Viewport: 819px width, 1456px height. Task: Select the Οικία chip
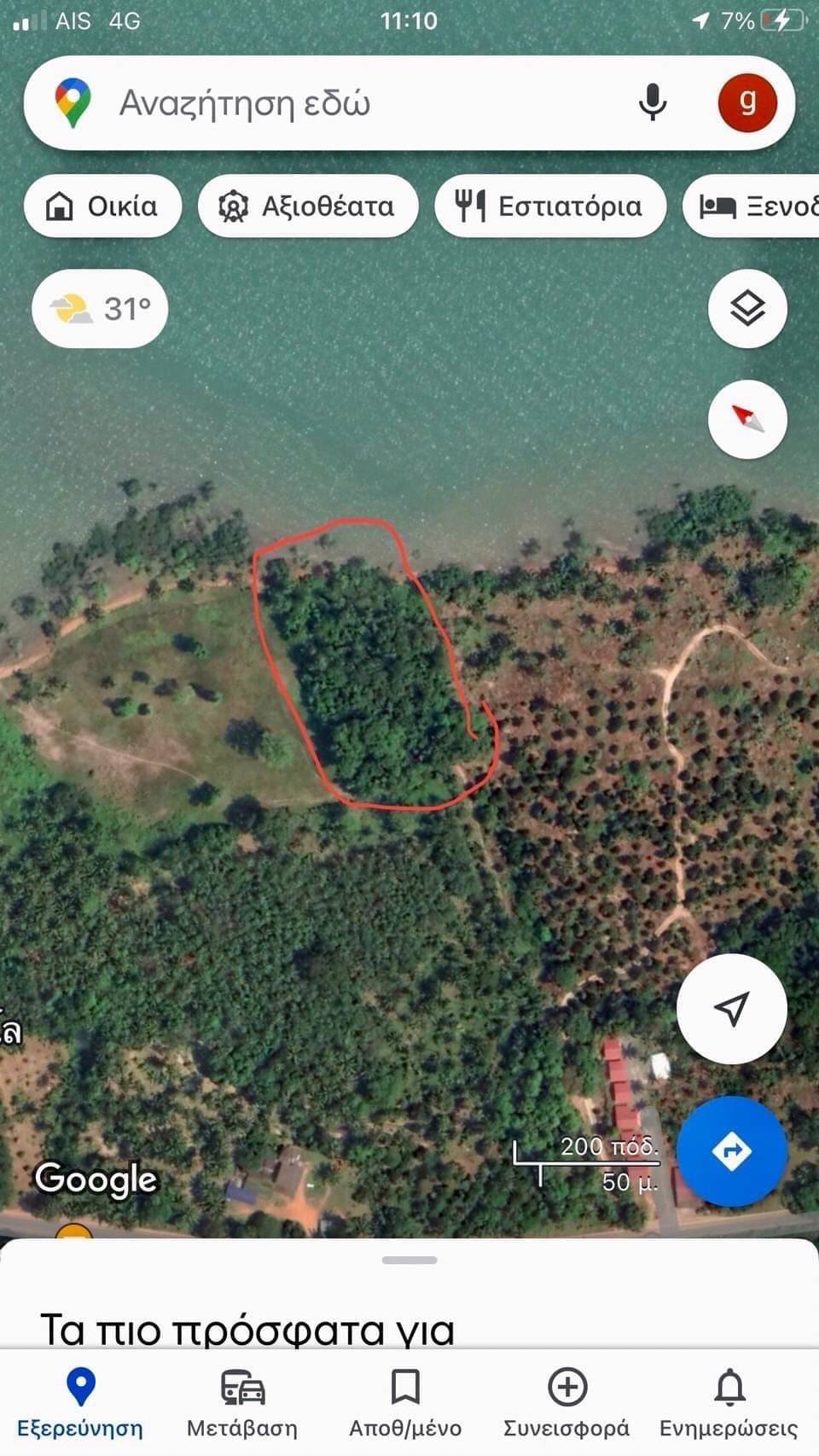point(103,206)
